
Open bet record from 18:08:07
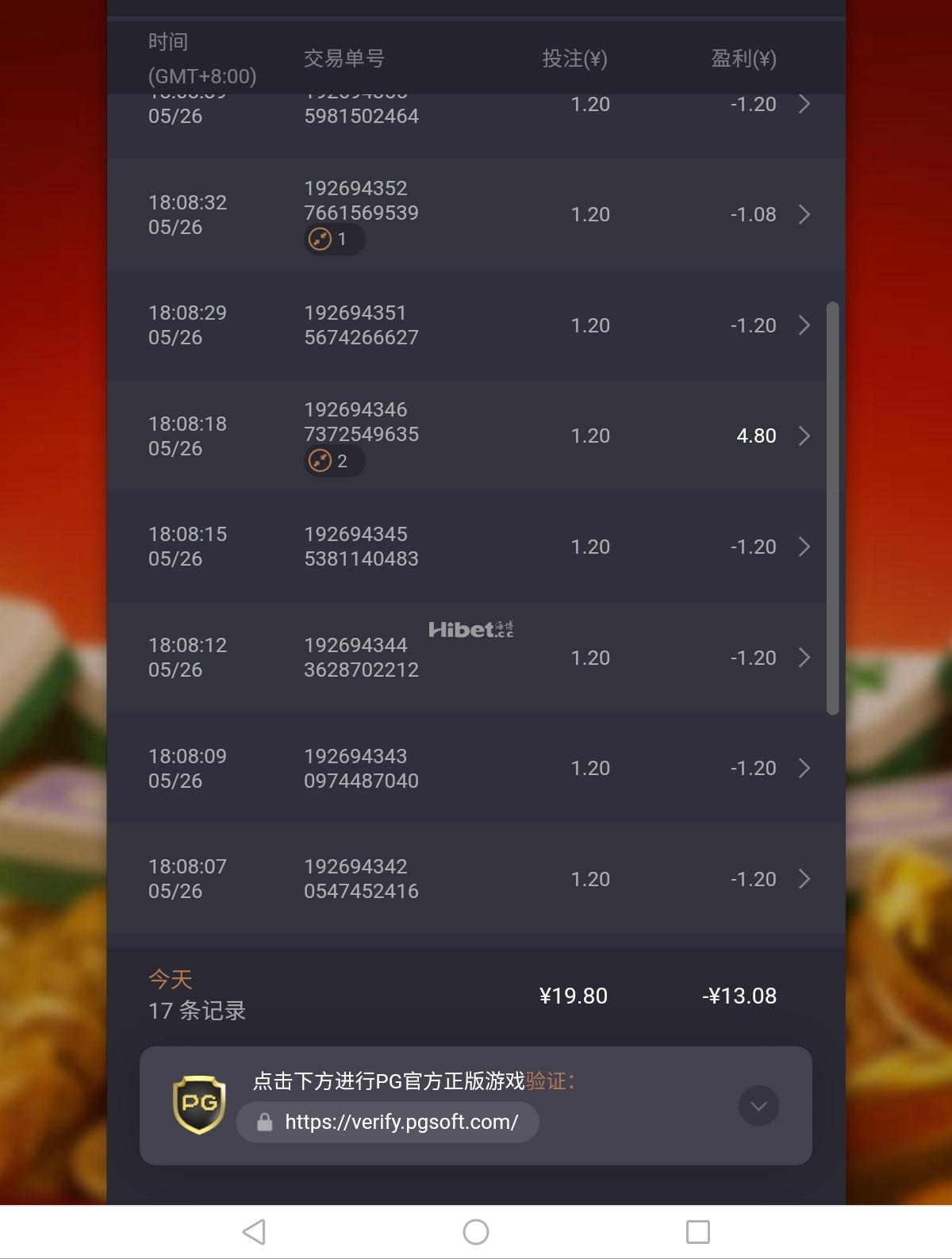[x=804, y=879]
